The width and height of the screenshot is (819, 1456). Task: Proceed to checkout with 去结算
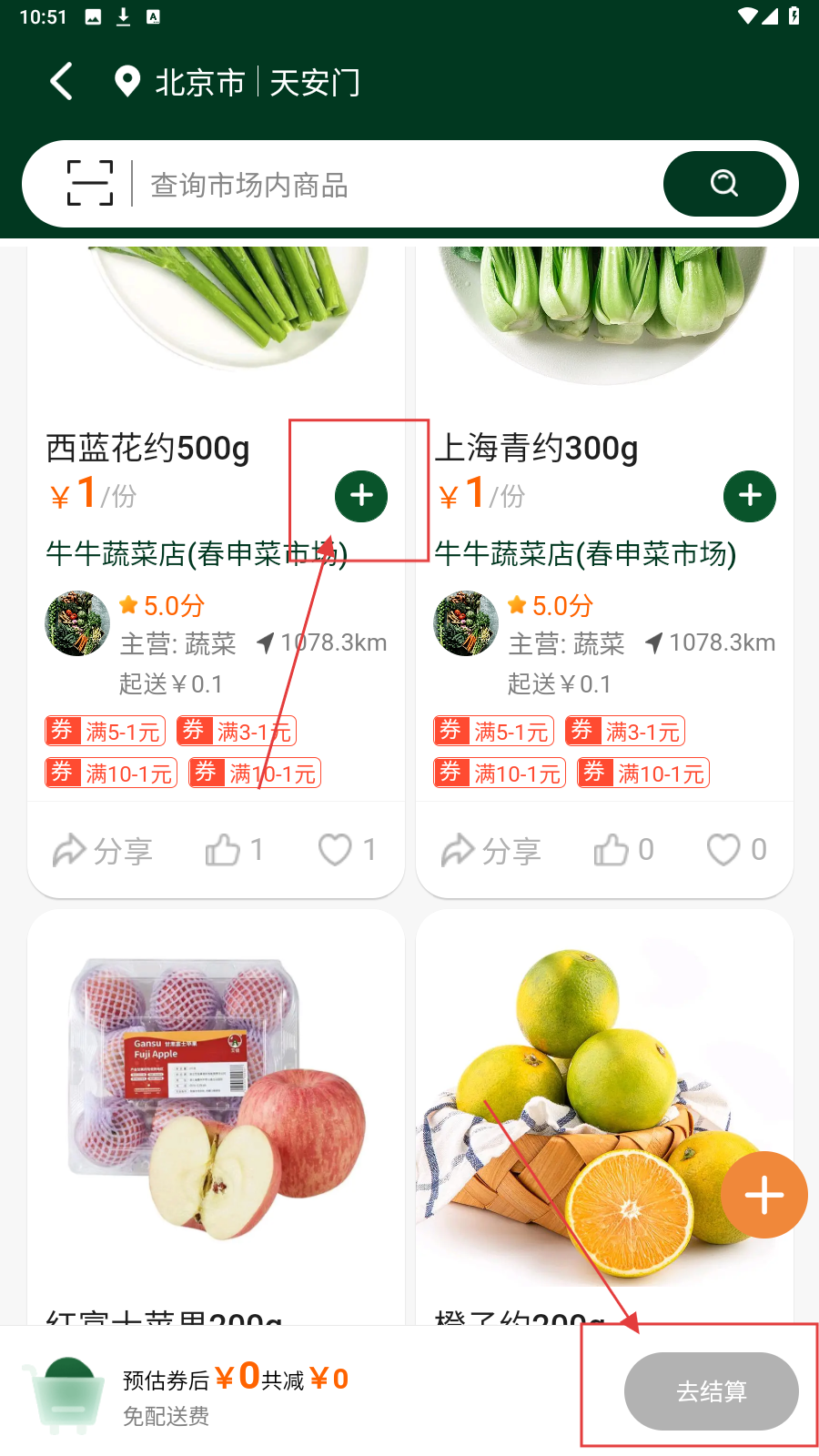711,1390
